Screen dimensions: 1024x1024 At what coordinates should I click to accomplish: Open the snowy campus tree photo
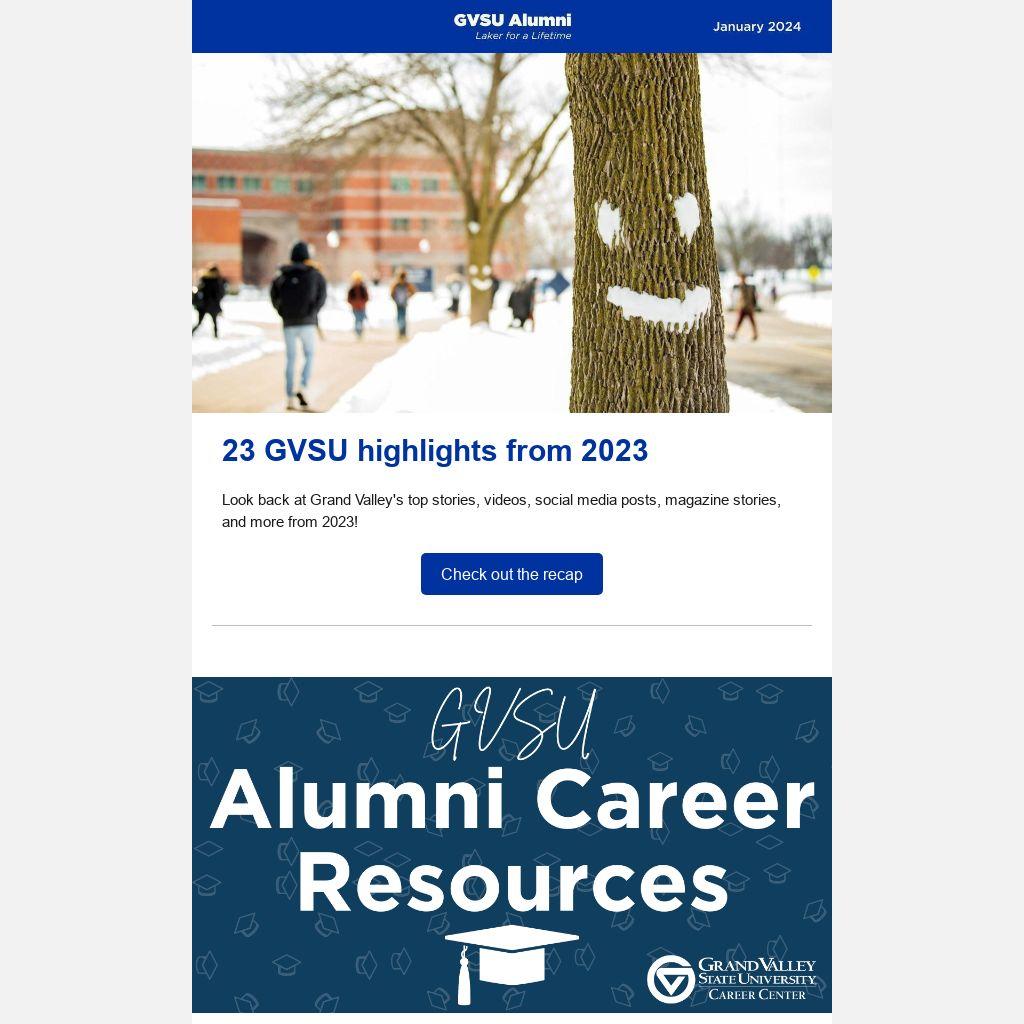click(x=511, y=233)
